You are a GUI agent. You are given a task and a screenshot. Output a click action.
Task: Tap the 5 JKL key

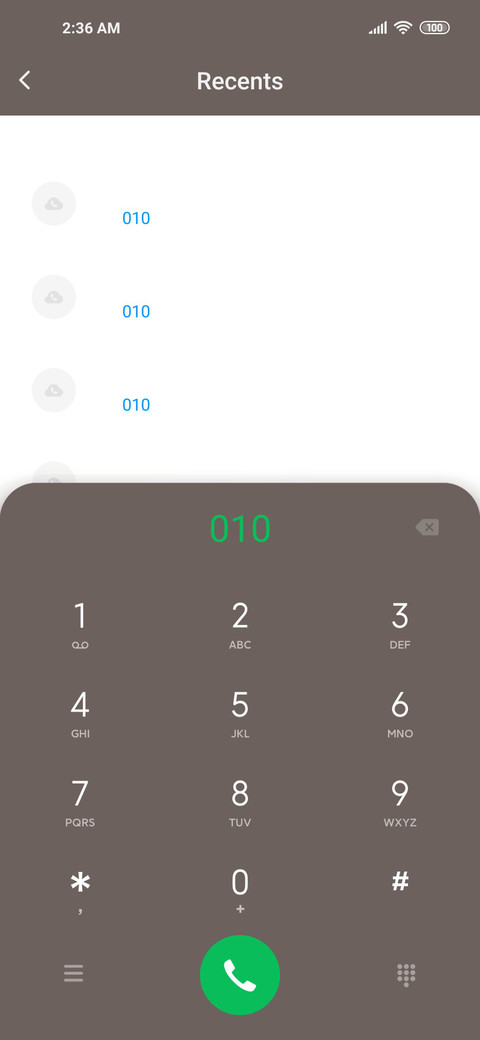[x=240, y=714]
